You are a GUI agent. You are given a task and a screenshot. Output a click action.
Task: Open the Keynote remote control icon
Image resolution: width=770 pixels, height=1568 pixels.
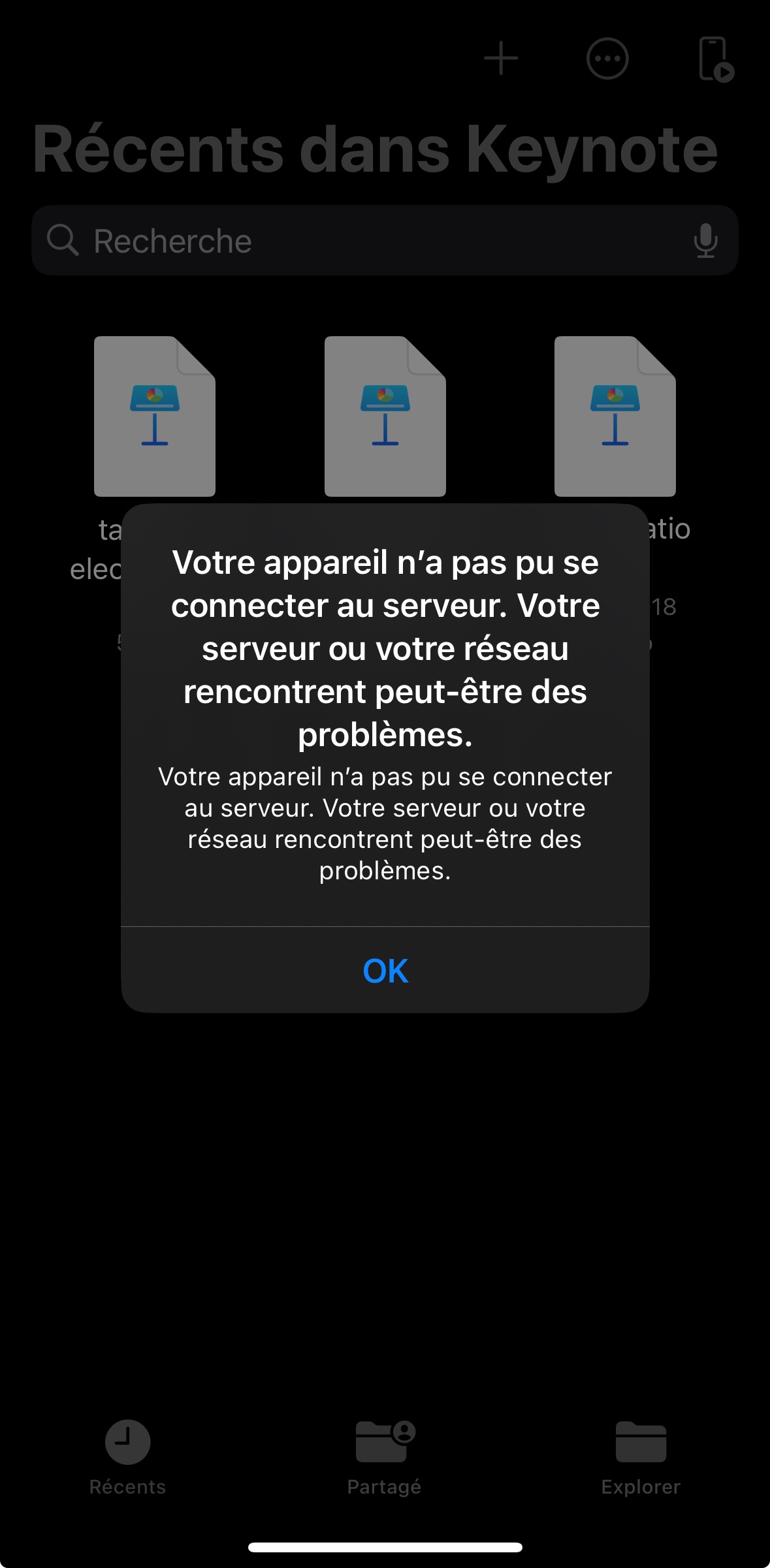[715, 59]
